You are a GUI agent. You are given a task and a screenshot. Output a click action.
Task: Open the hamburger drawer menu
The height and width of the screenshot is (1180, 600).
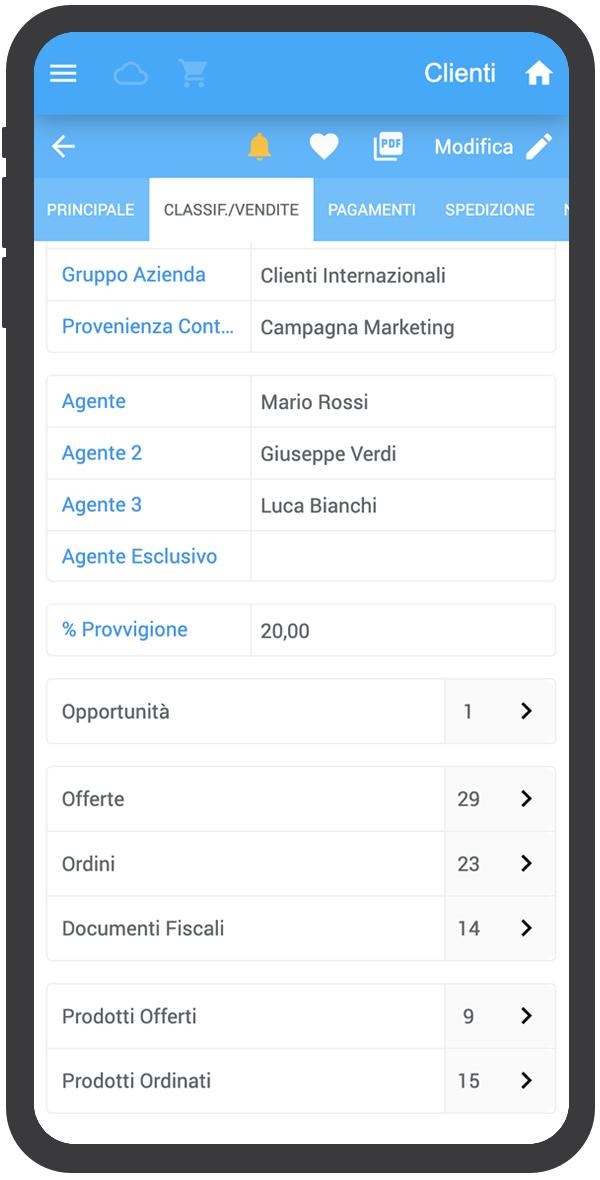click(x=63, y=73)
